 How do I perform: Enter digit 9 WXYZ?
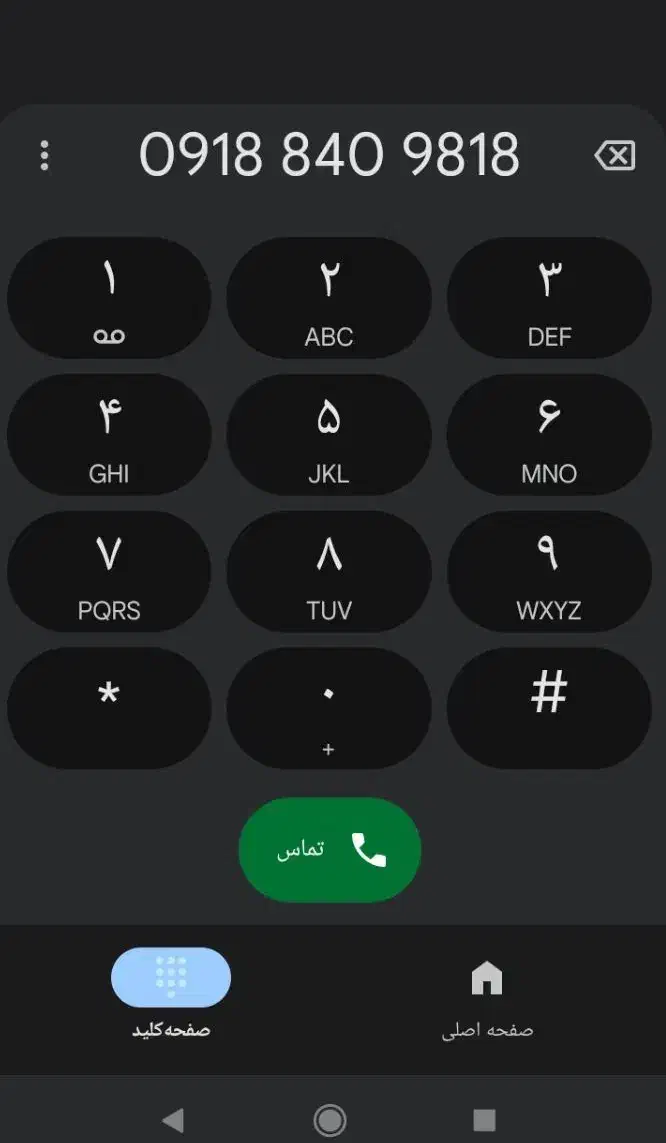[x=548, y=572]
